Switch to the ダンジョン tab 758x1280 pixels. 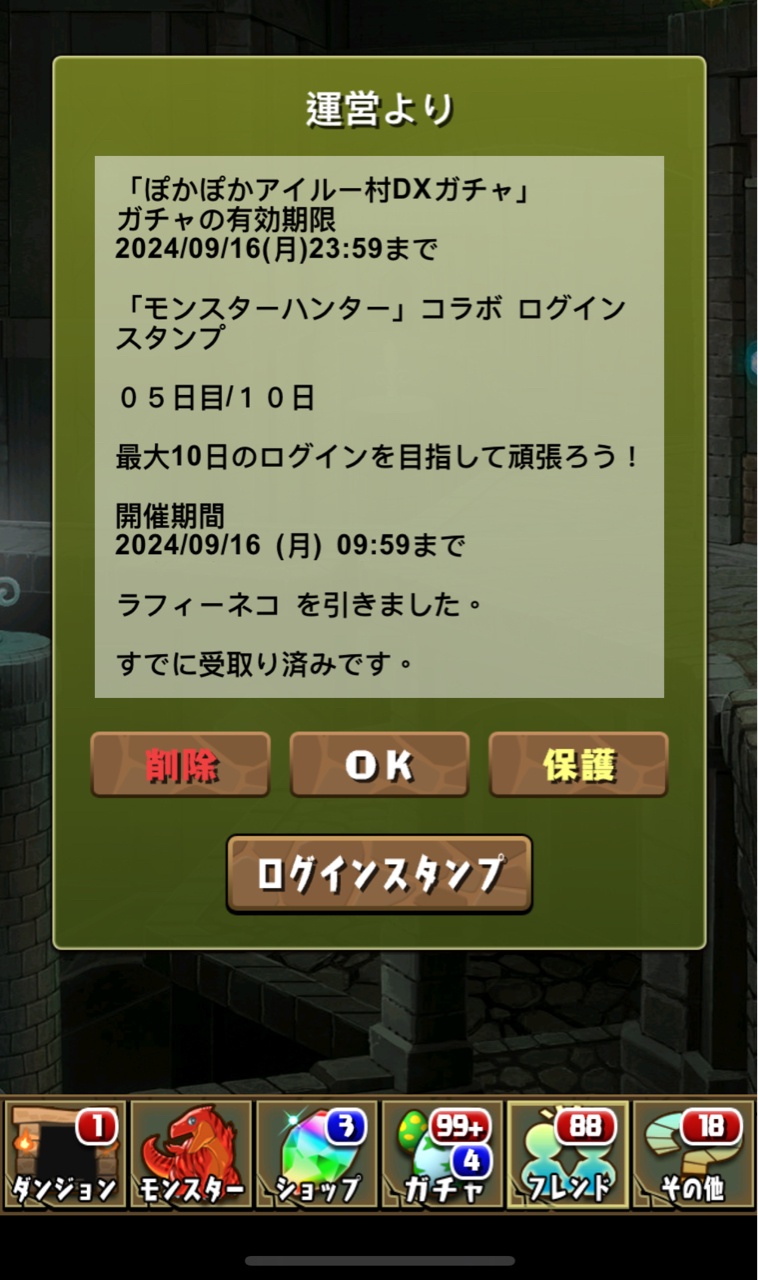pos(64,1155)
